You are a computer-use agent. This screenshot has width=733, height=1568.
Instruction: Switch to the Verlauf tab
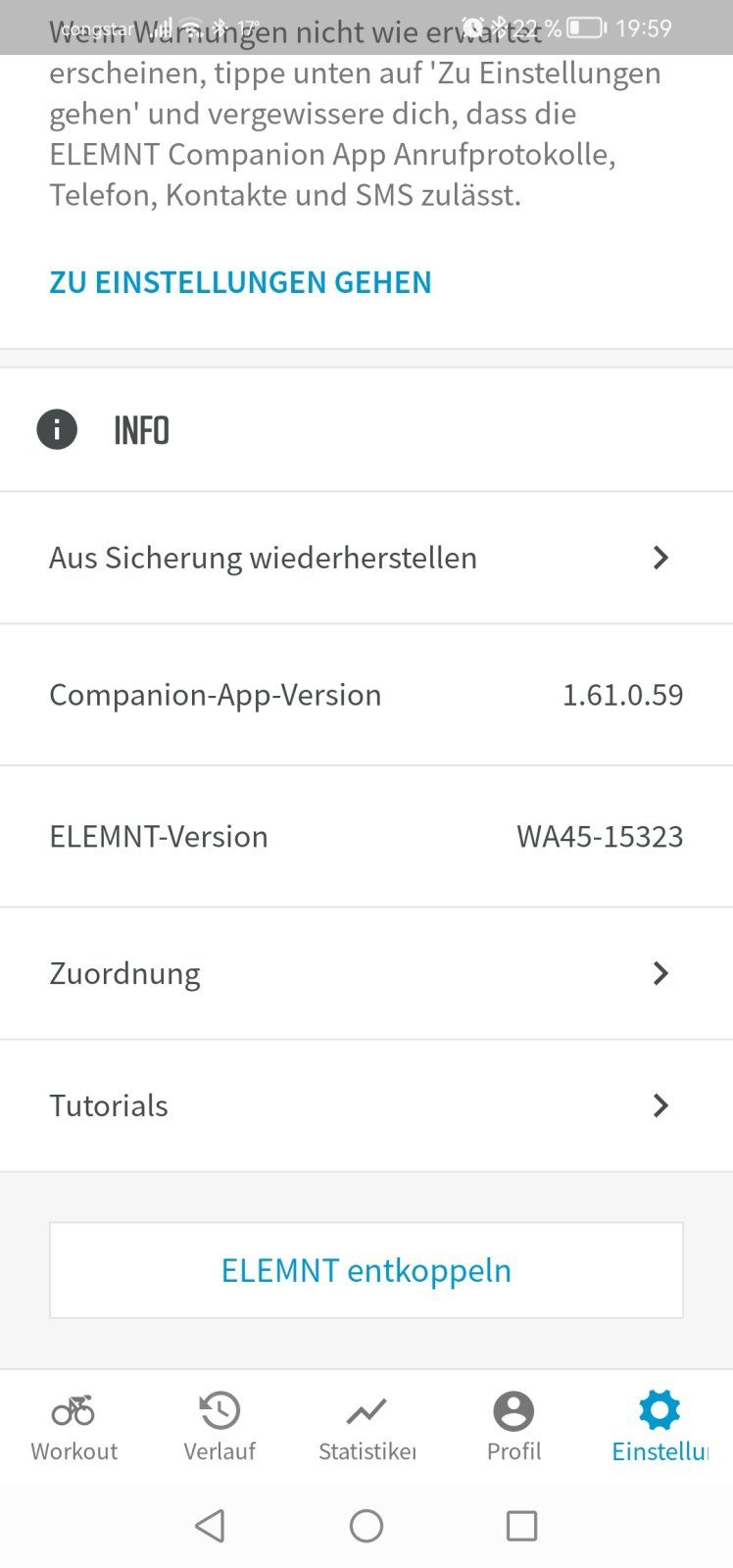(x=220, y=1427)
